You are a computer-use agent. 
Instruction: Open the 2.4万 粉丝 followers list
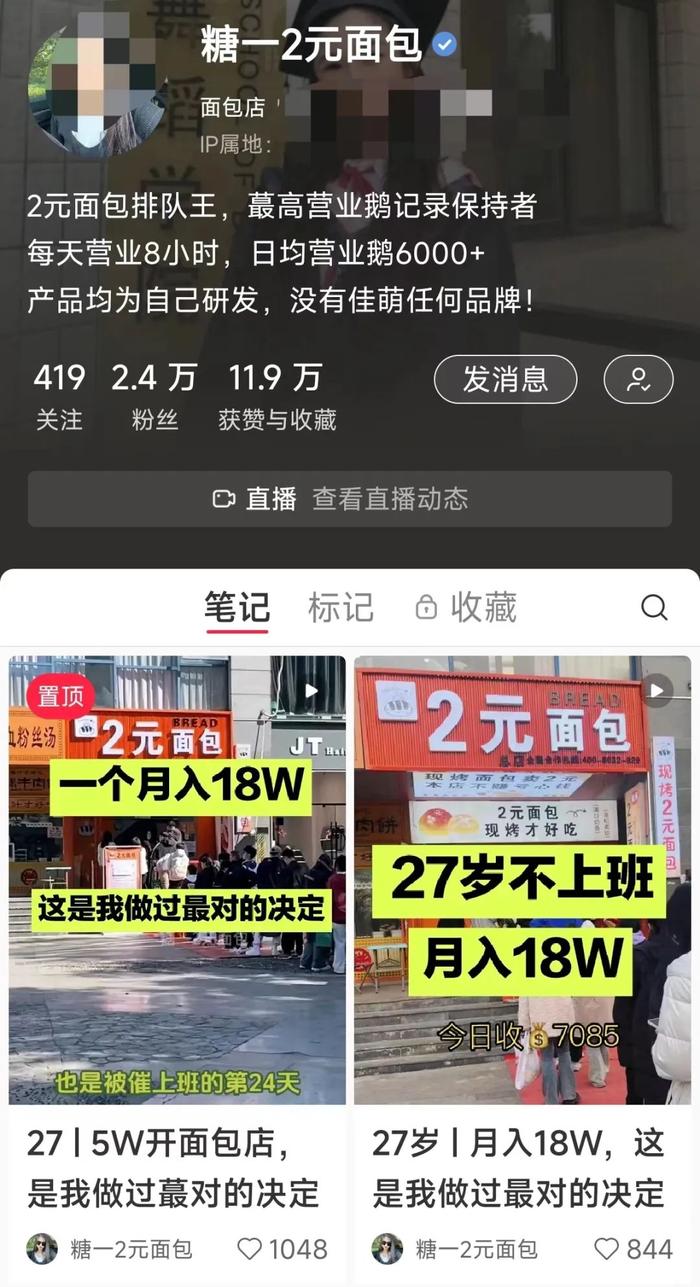pyautogui.click(x=154, y=396)
